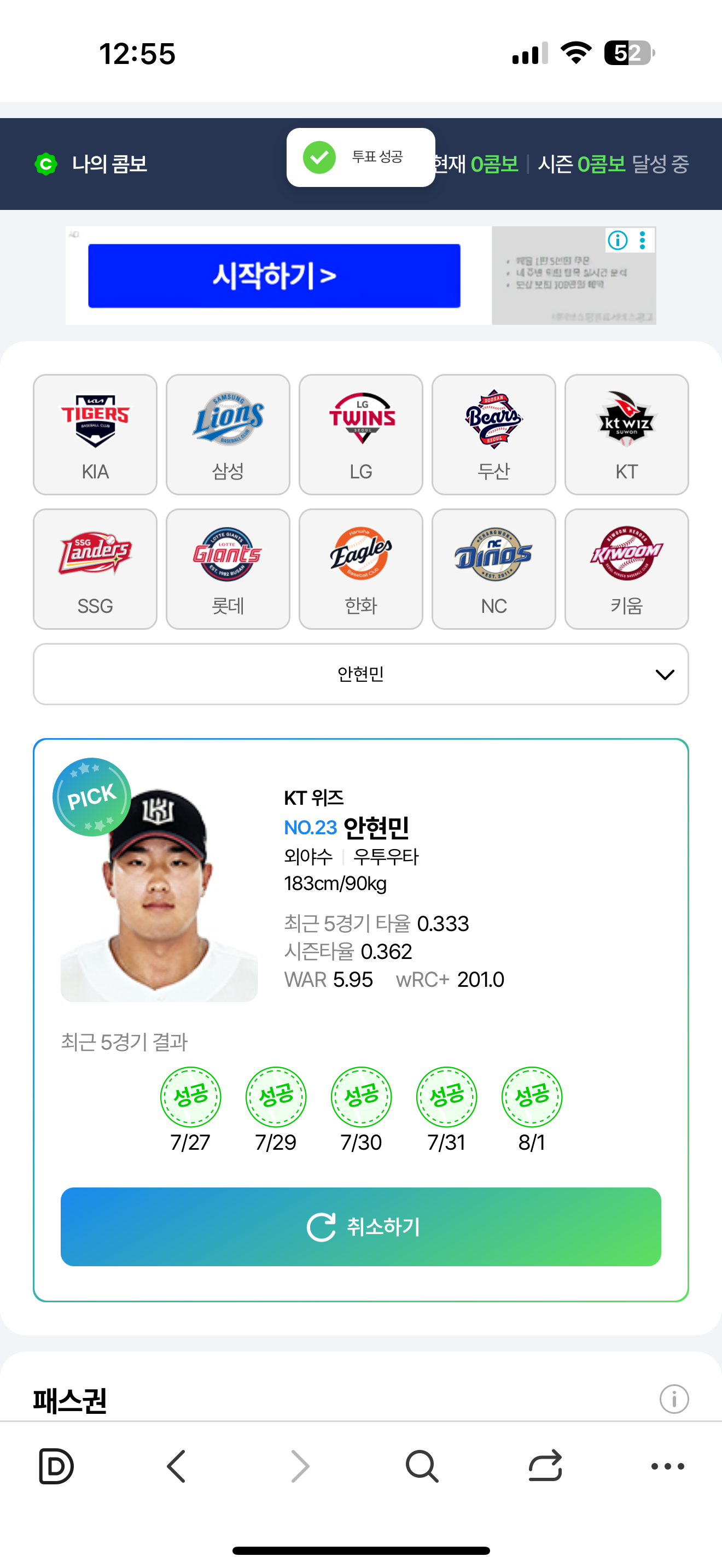Open the Daum home button
The width and height of the screenshot is (722, 1568).
56,1466
